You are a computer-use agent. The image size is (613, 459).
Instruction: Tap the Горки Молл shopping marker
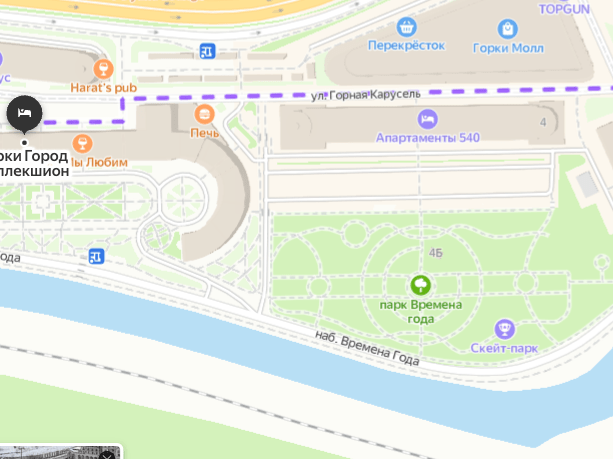coord(508,28)
